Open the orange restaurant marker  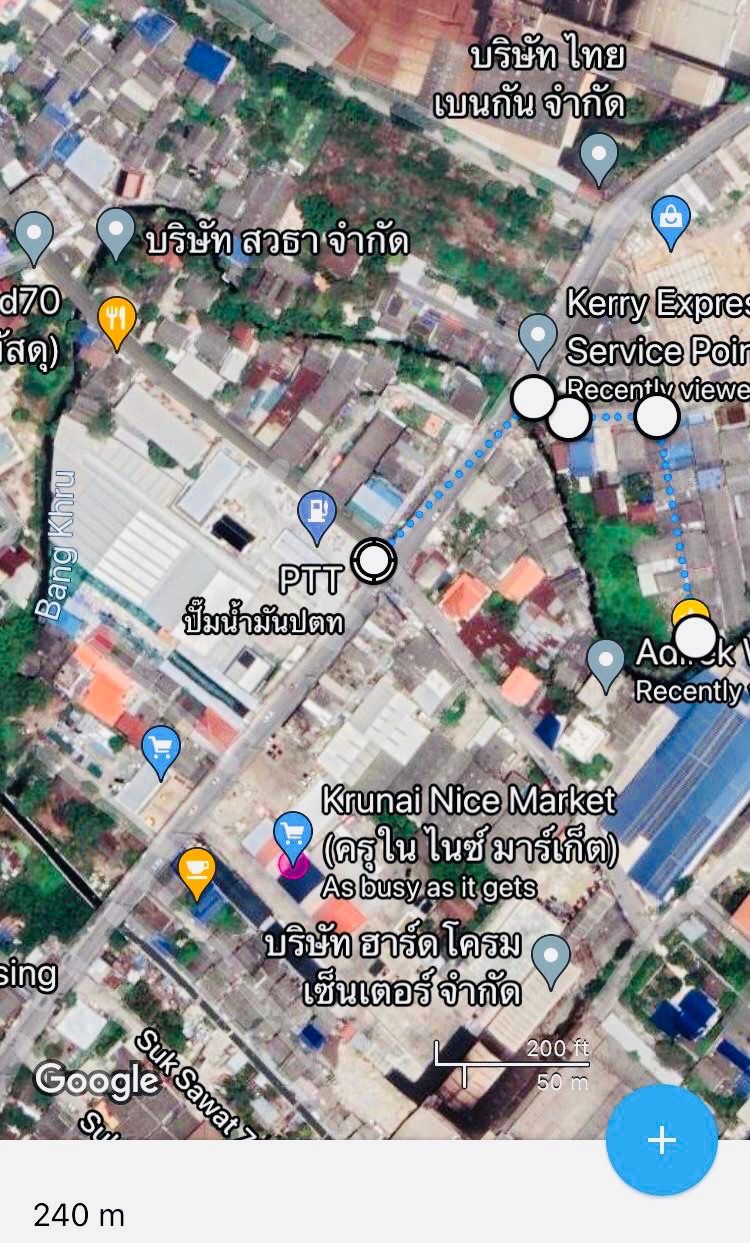point(117,319)
